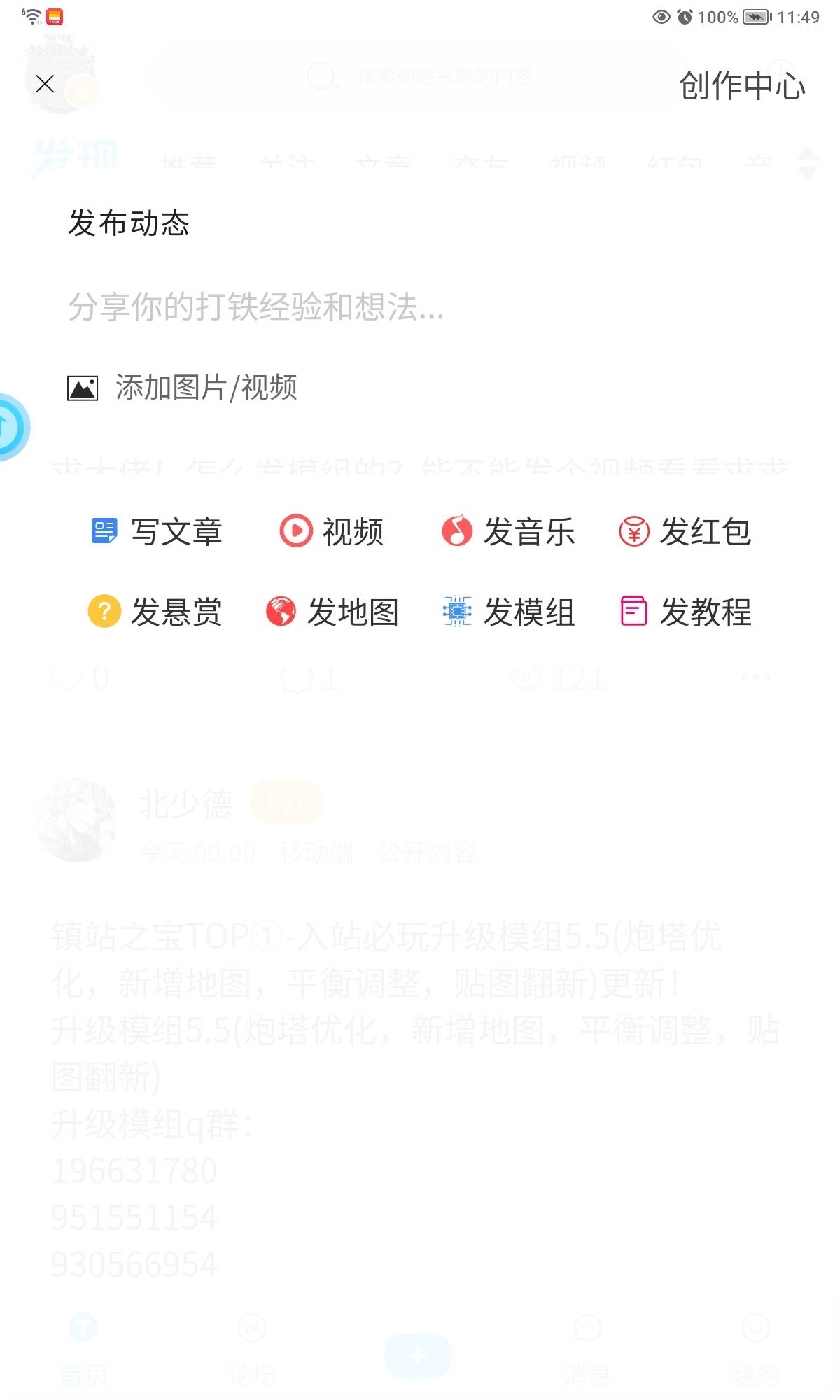Close the publish overlay
This screenshot has width=840, height=1400.
click(45, 84)
